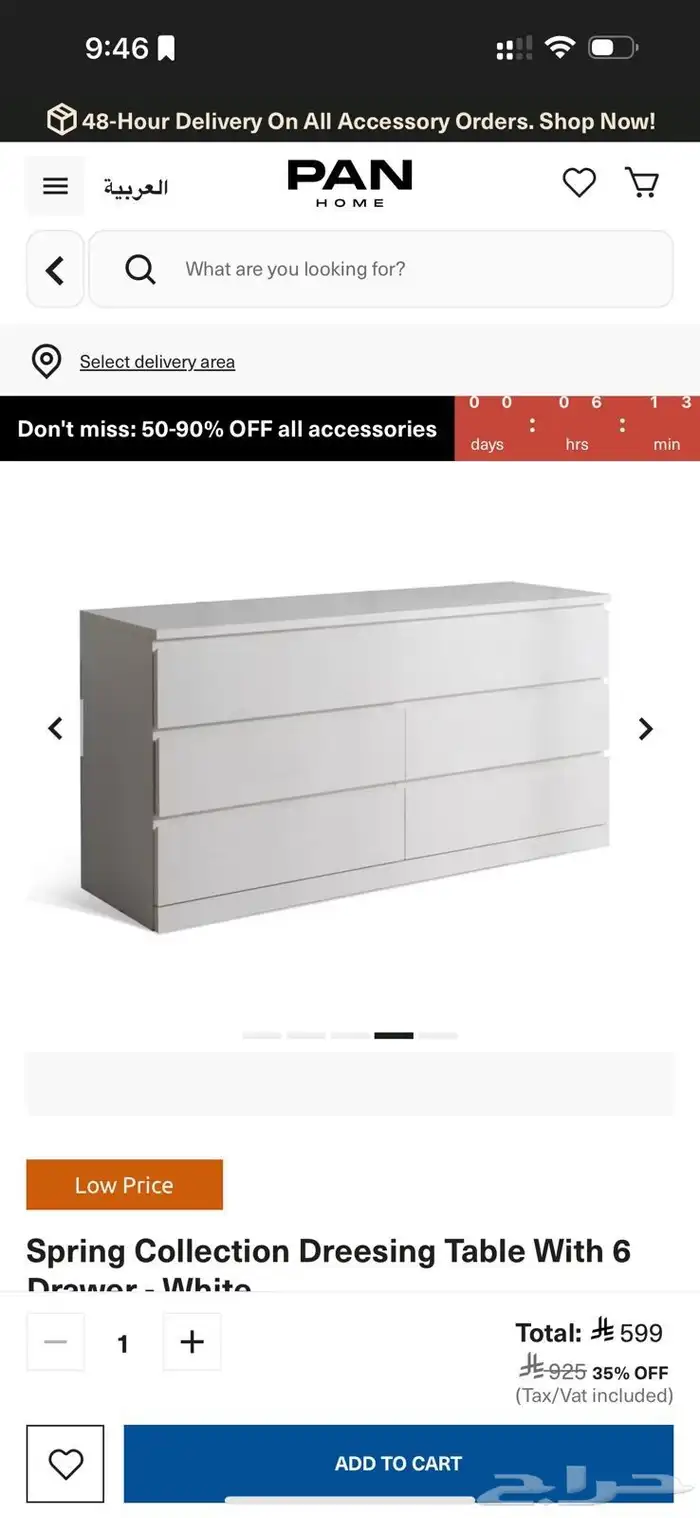Decrease quantity with the minus button
This screenshot has width=700, height=1518.
(56, 1342)
